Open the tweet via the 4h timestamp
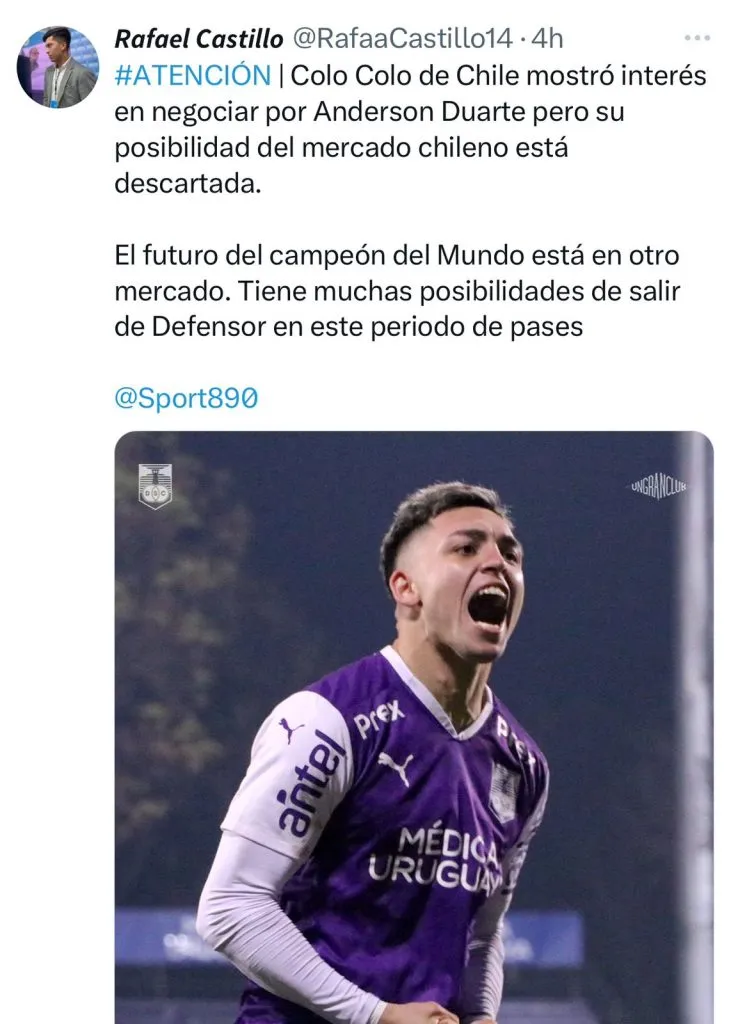The width and height of the screenshot is (731, 1024). pos(546,37)
